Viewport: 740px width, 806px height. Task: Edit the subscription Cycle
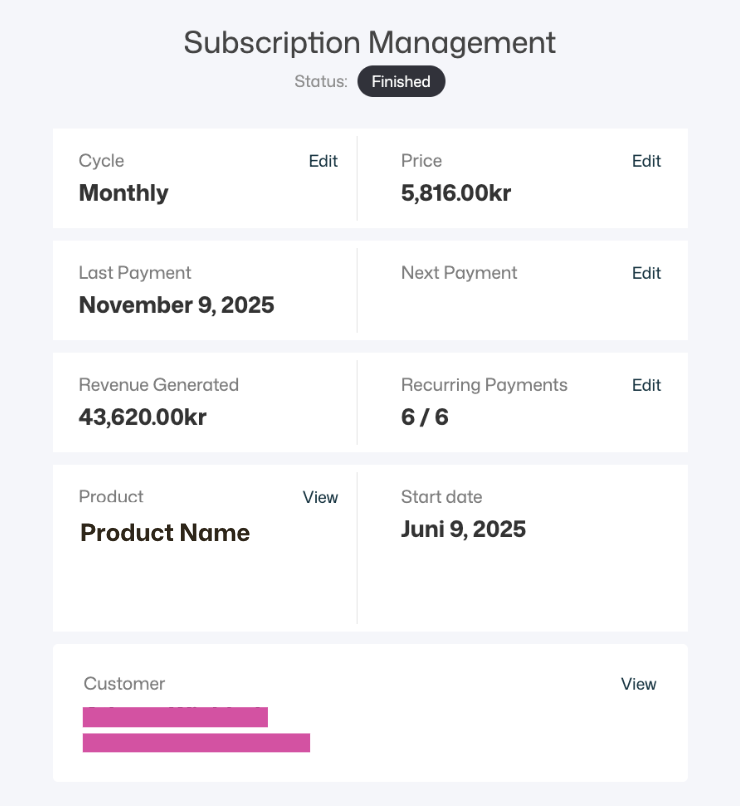323,161
